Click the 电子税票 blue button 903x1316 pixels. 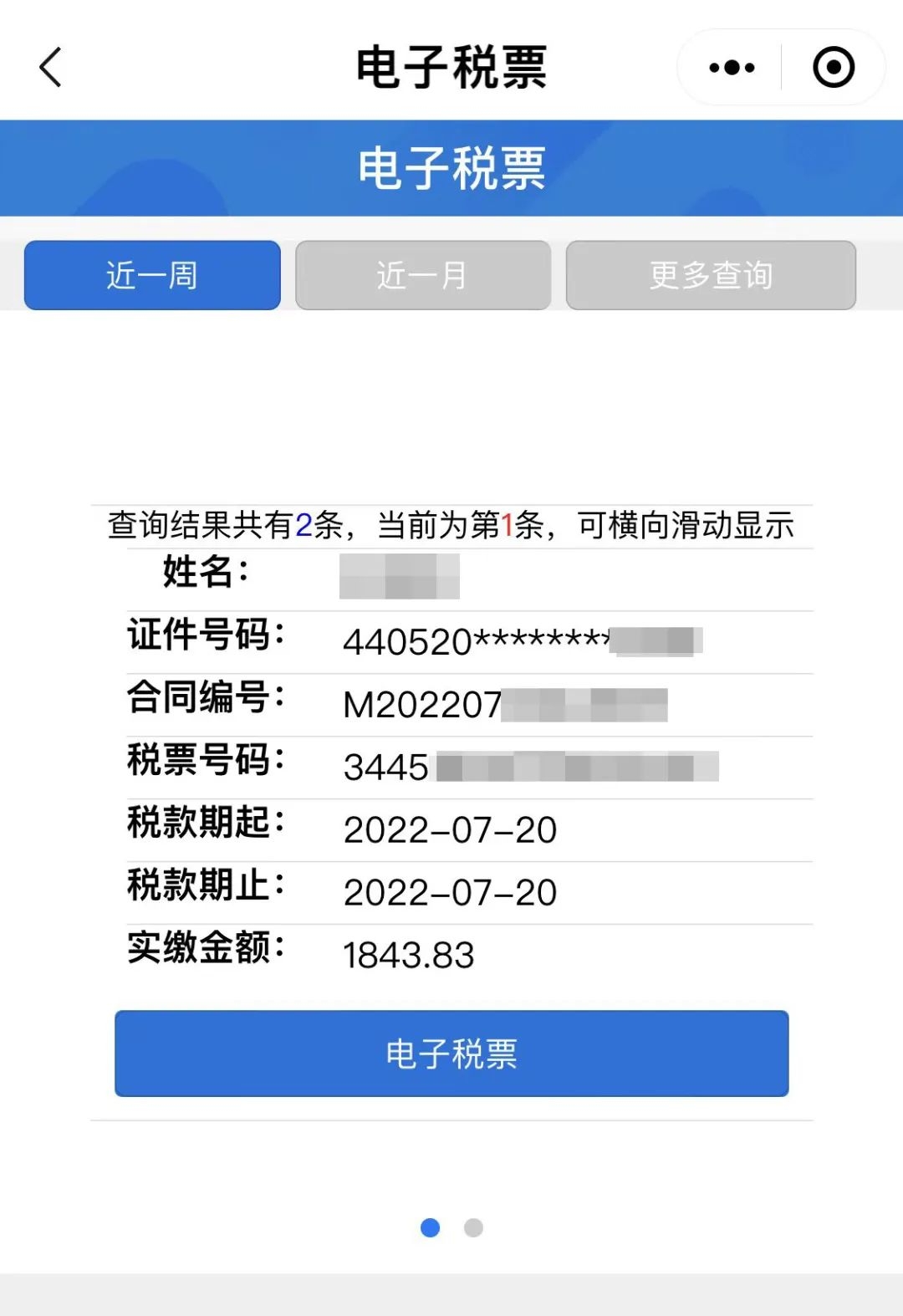tap(451, 1053)
